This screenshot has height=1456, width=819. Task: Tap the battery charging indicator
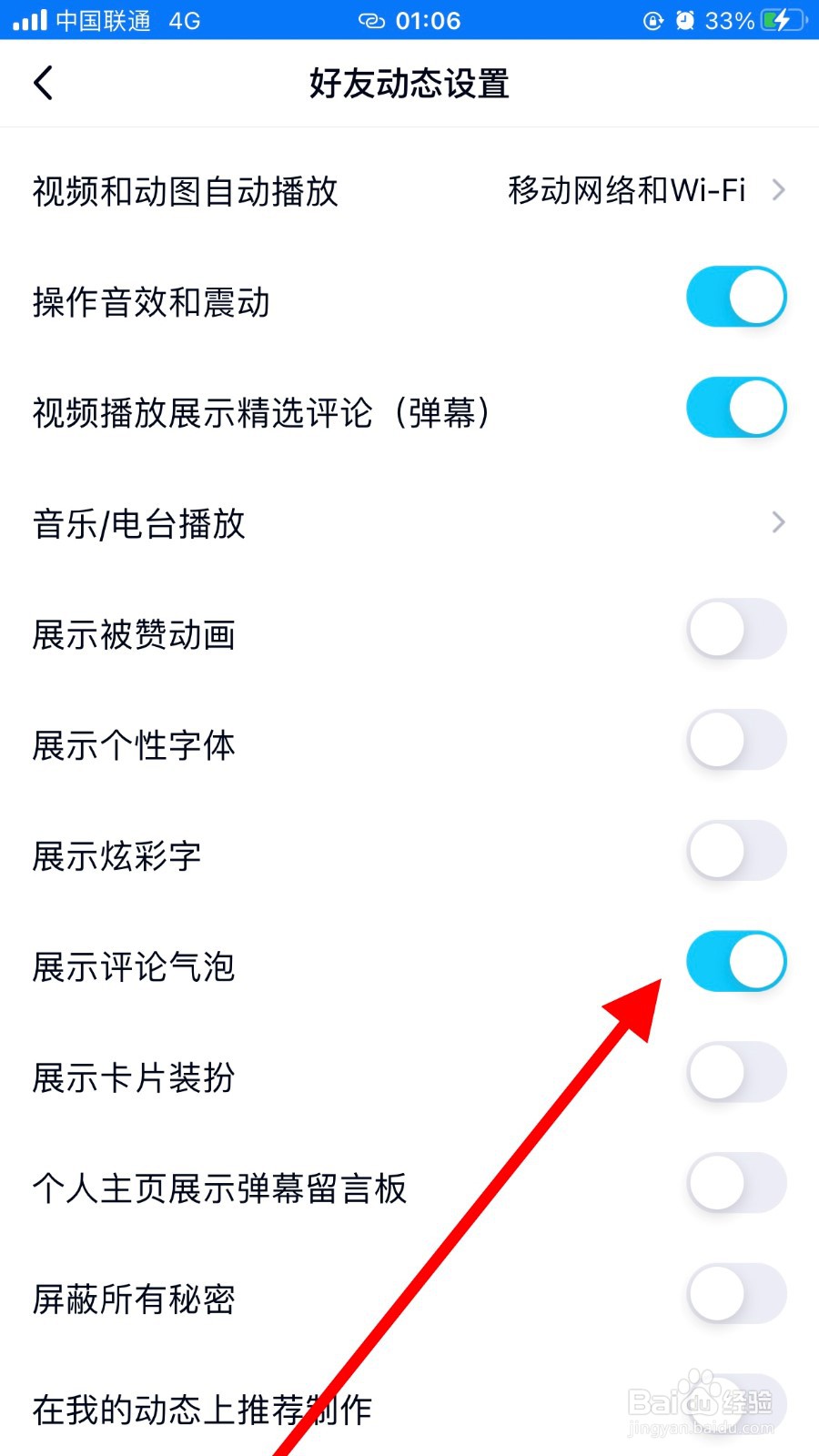point(784,18)
